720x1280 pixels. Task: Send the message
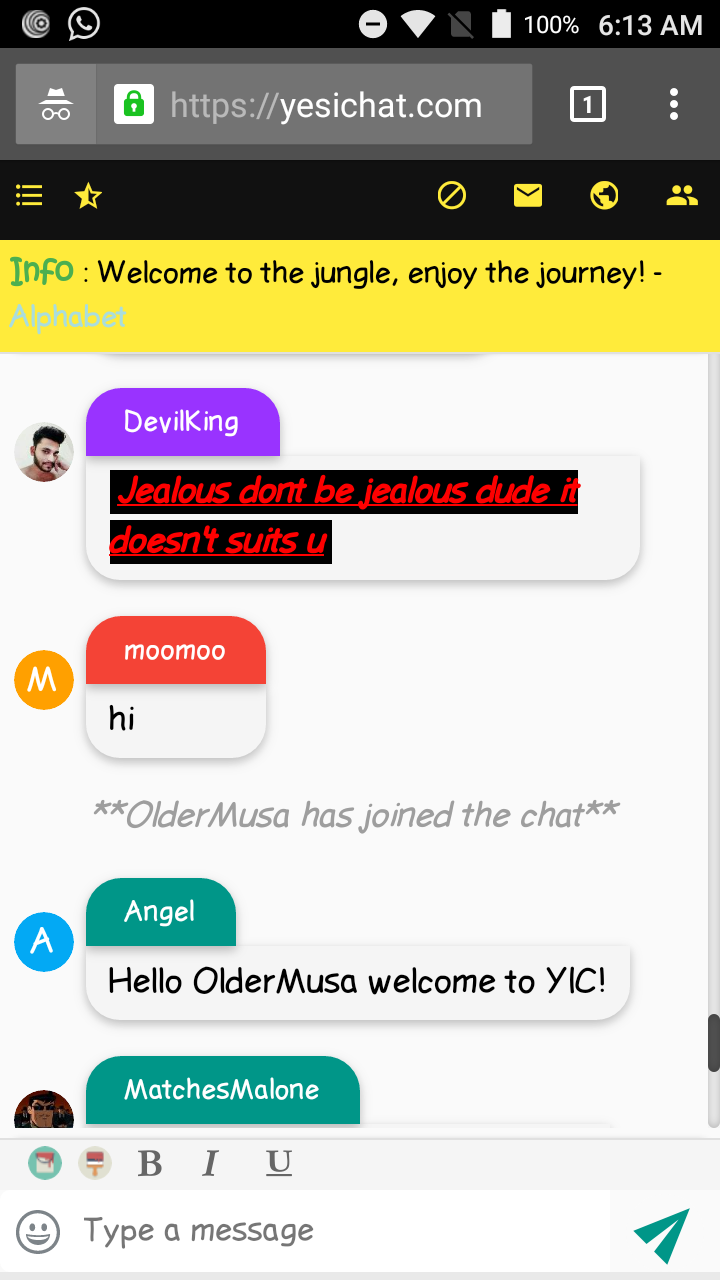tap(662, 1235)
